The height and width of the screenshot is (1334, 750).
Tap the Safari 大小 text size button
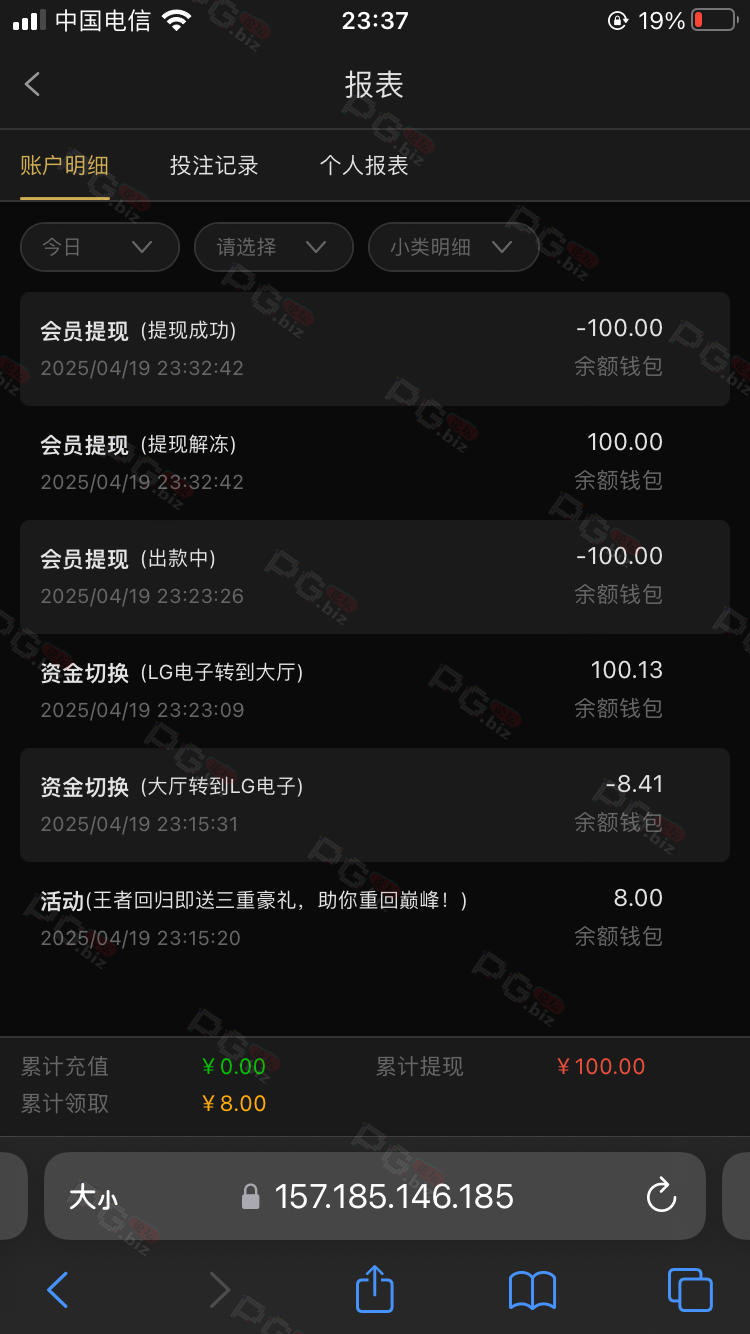(x=93, y=1197)
